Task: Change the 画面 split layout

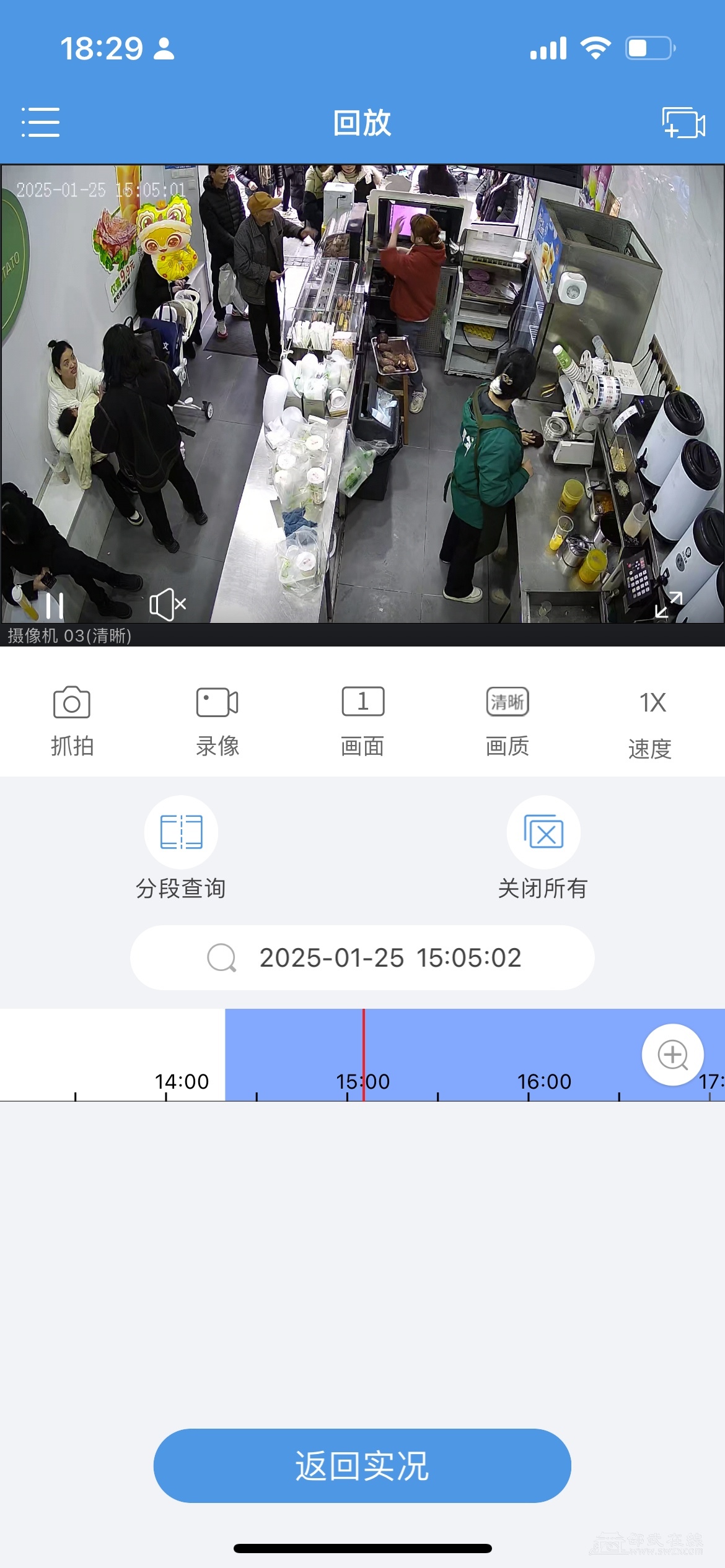Action: (x=362, y=721)
